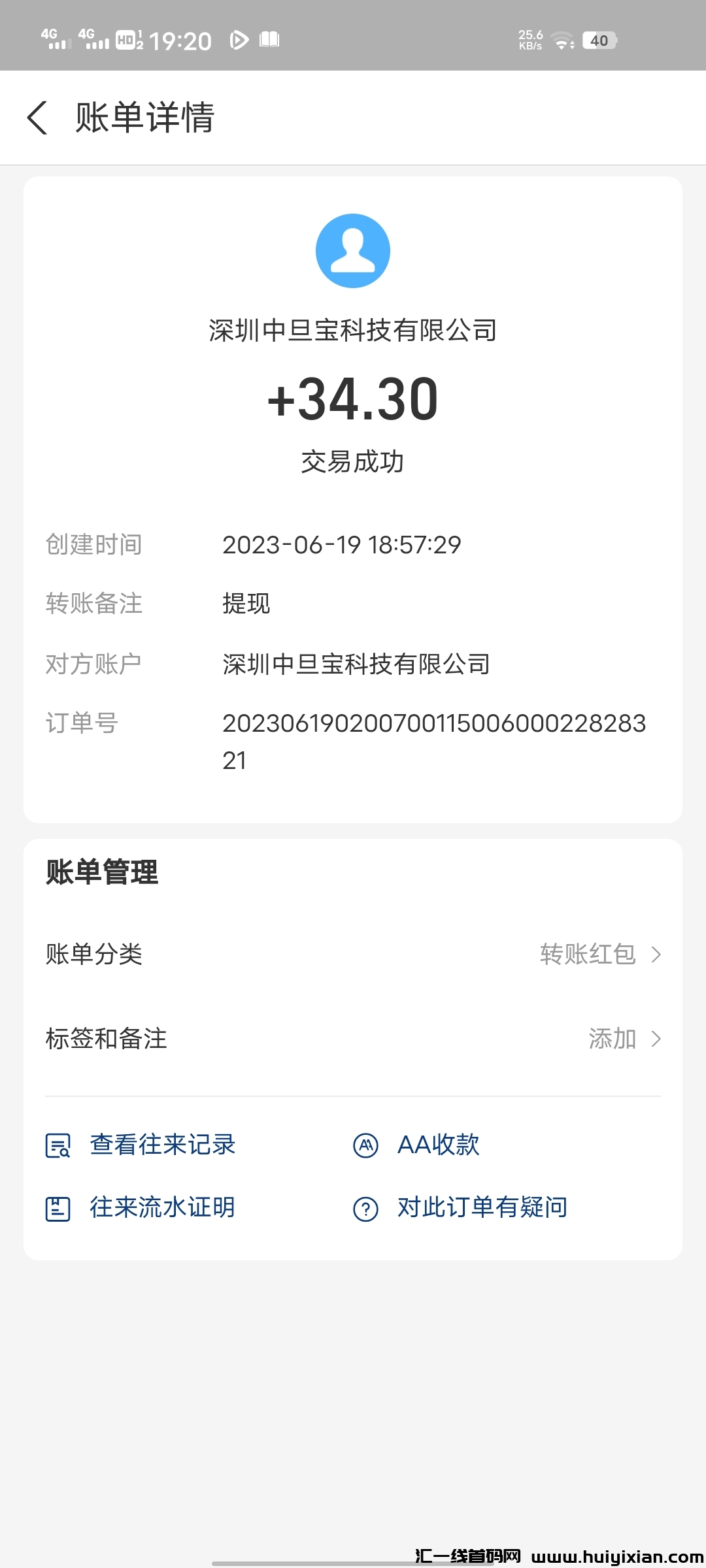Tap the 对此订单有疑问 question mark icon

tap(365, 1207)
